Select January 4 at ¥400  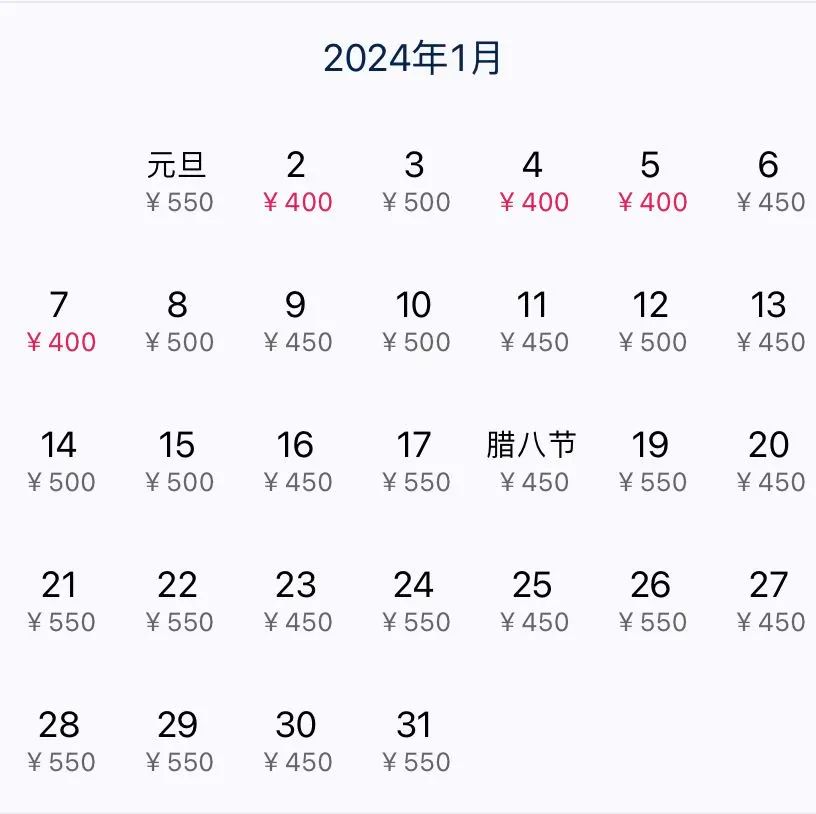tap(533, 181)
